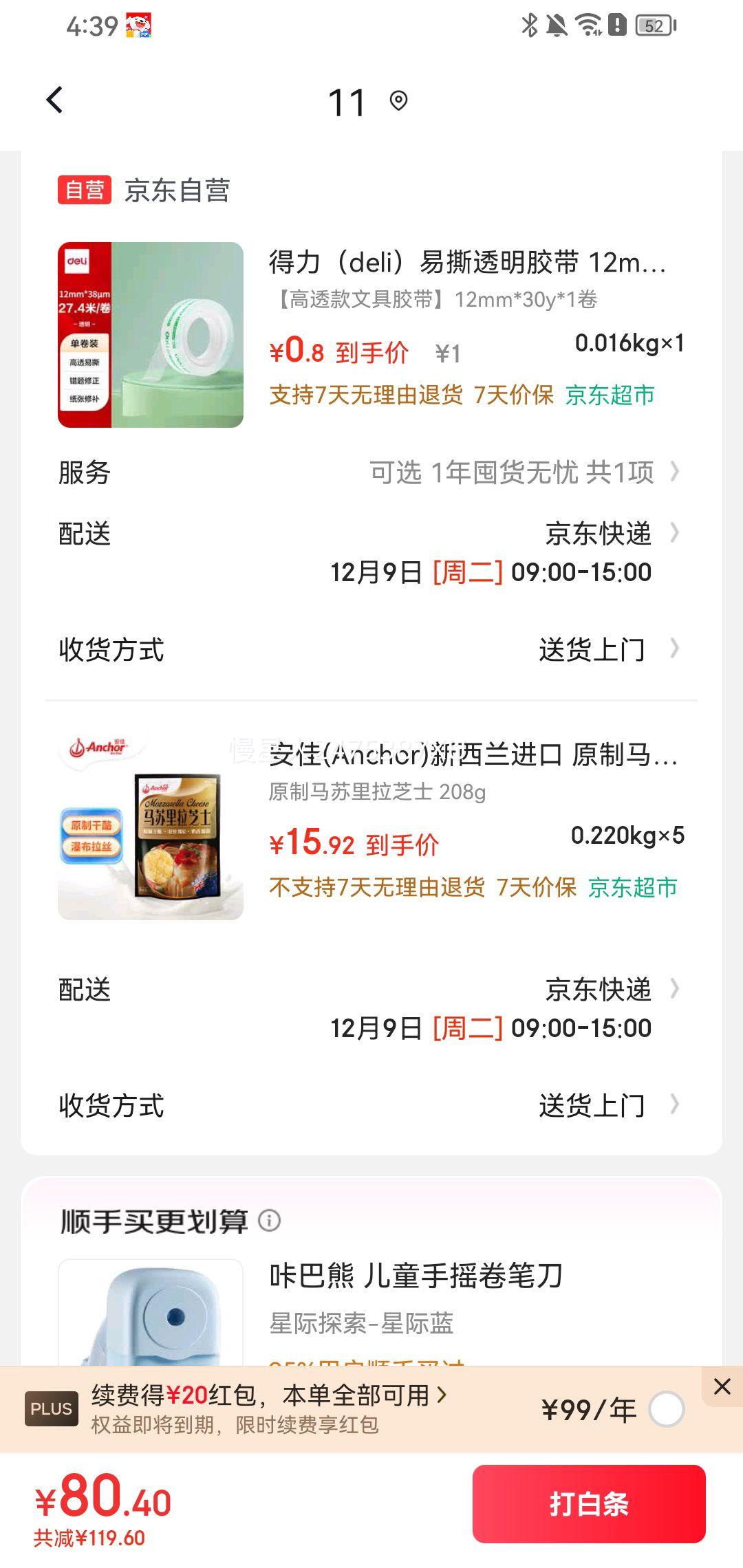
Task: Tap the location pin icon beside the title
Action: [x=399, y=102]
